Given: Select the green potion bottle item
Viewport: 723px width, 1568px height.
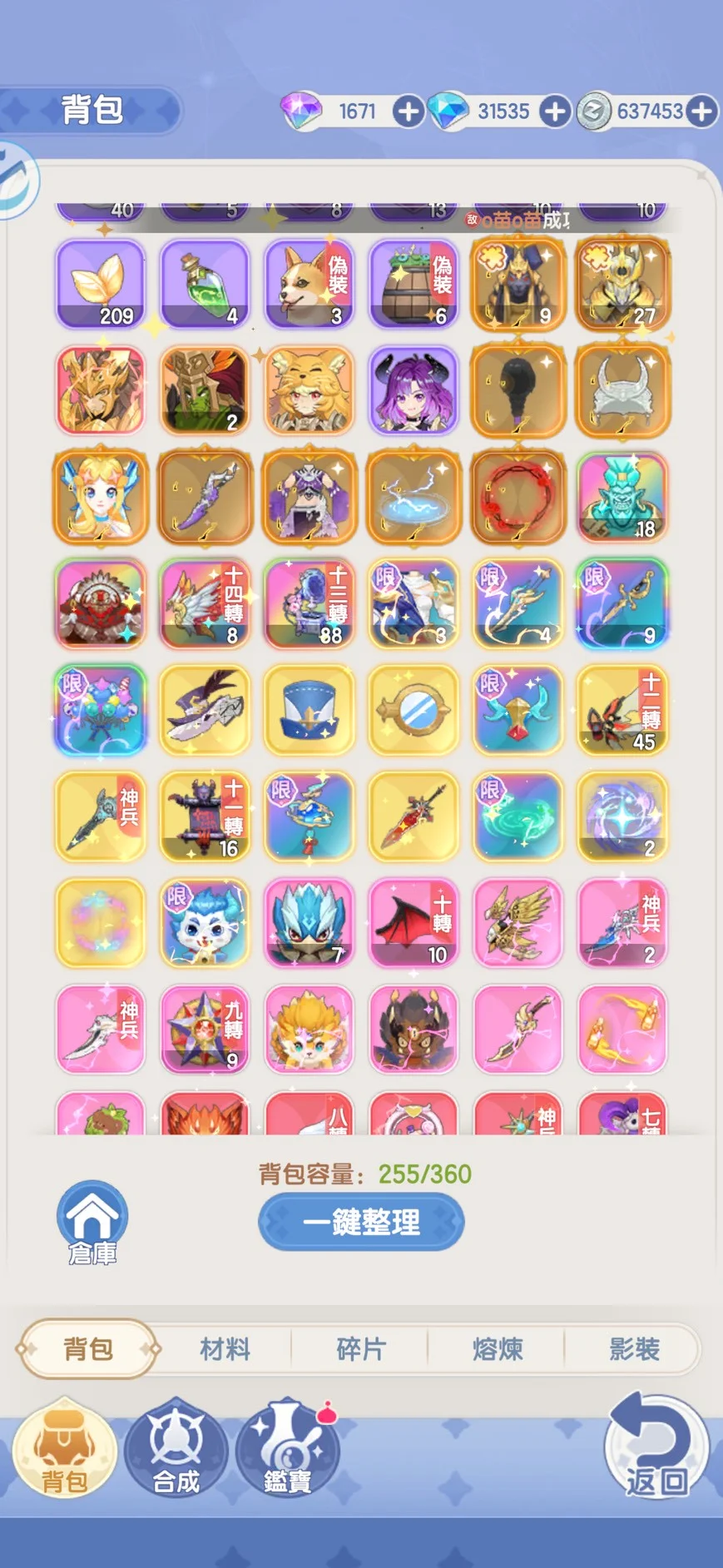Looking at the screenshot, I should [x=205, y=284].
